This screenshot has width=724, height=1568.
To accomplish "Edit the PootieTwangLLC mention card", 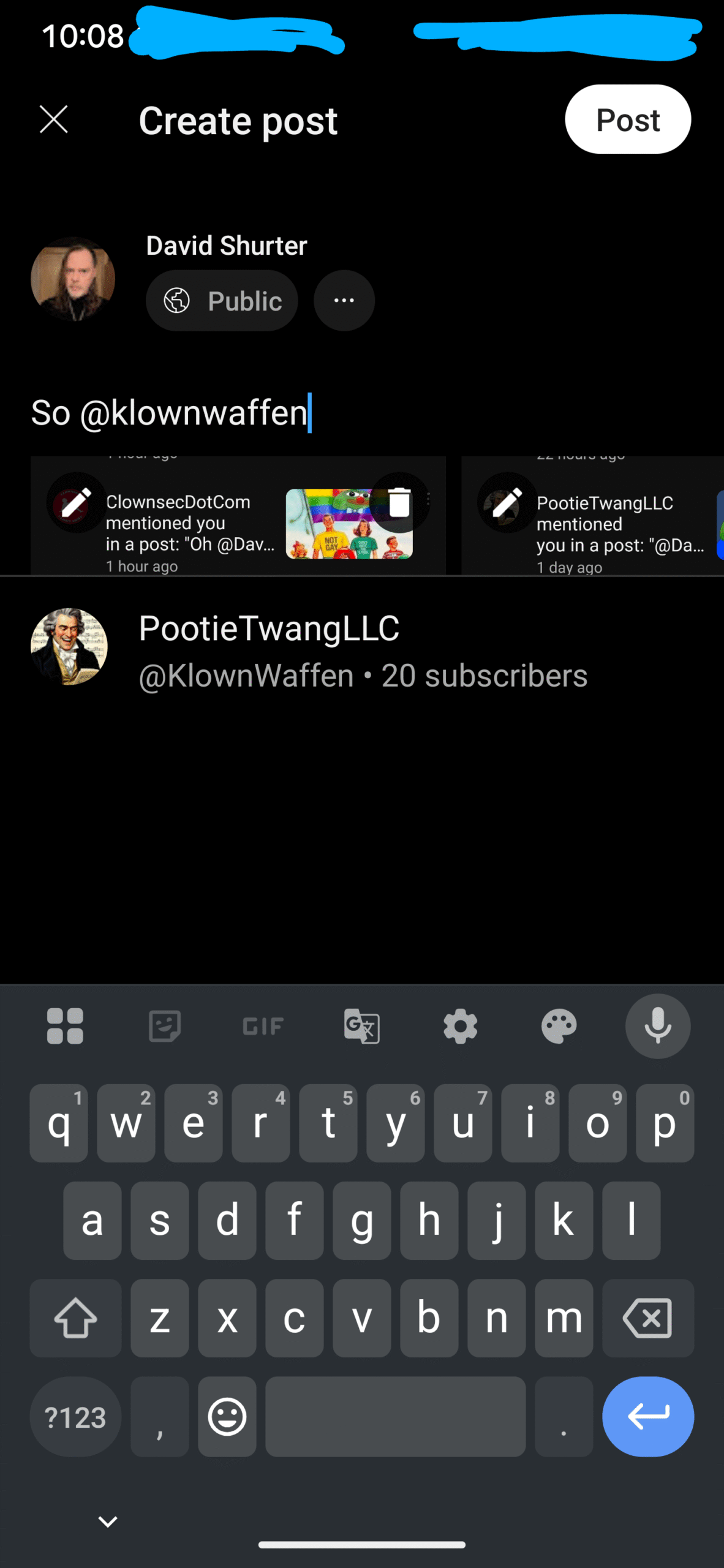I will click(x=507, y=502).
